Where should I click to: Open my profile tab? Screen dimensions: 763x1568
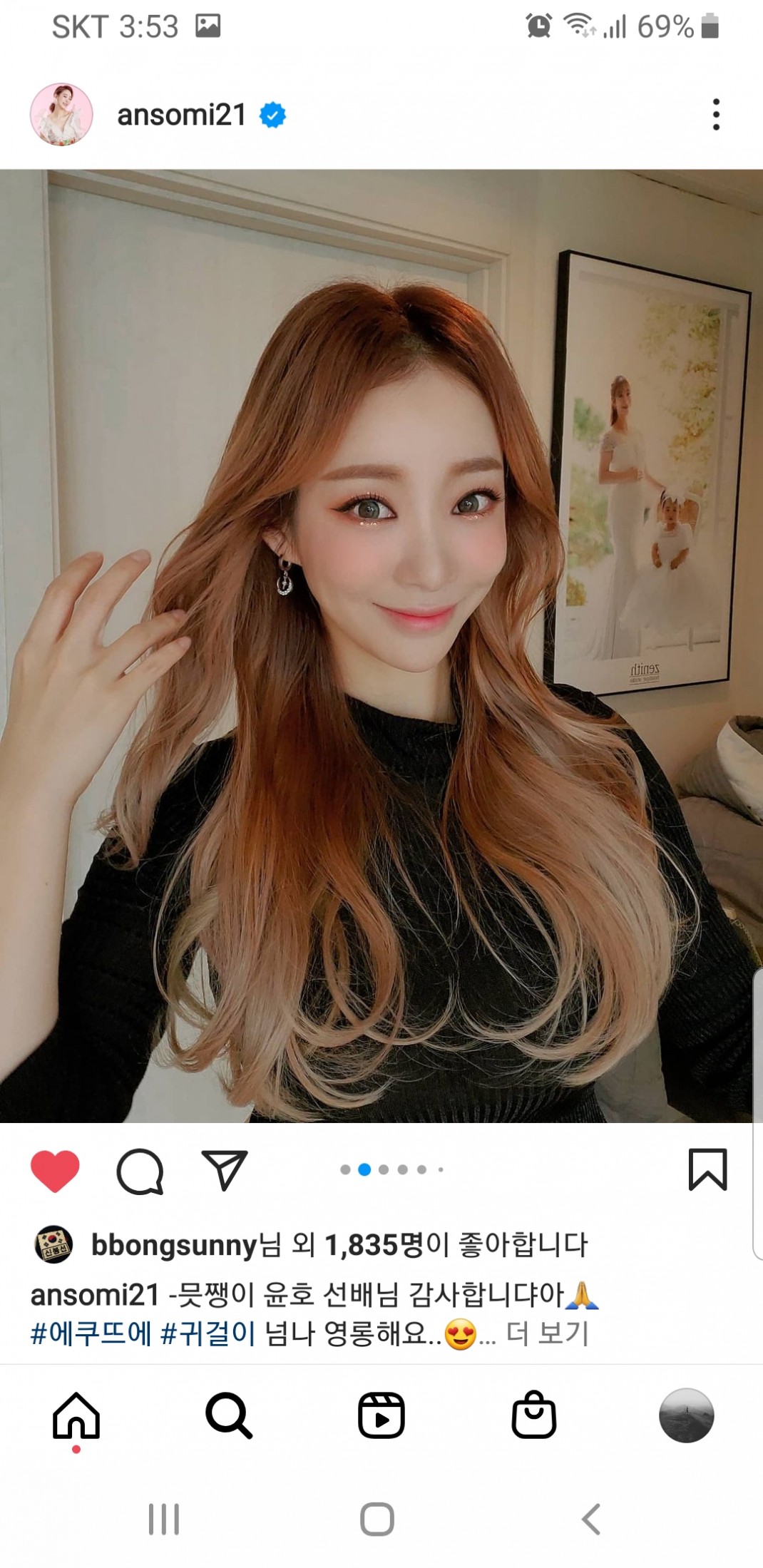(x=686, y=1415)
